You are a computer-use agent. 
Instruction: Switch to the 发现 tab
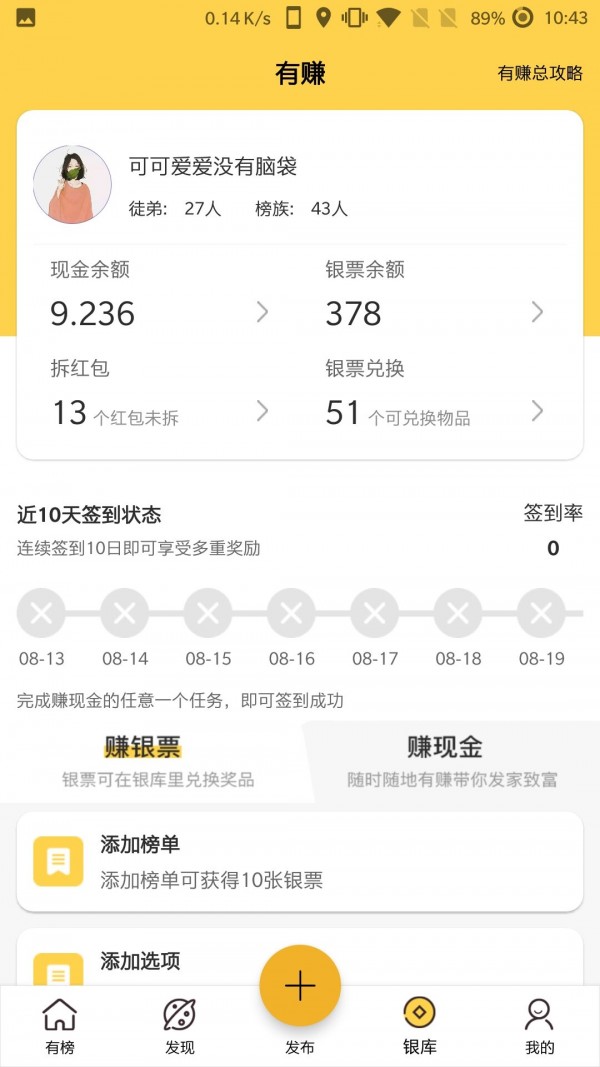180,1026
